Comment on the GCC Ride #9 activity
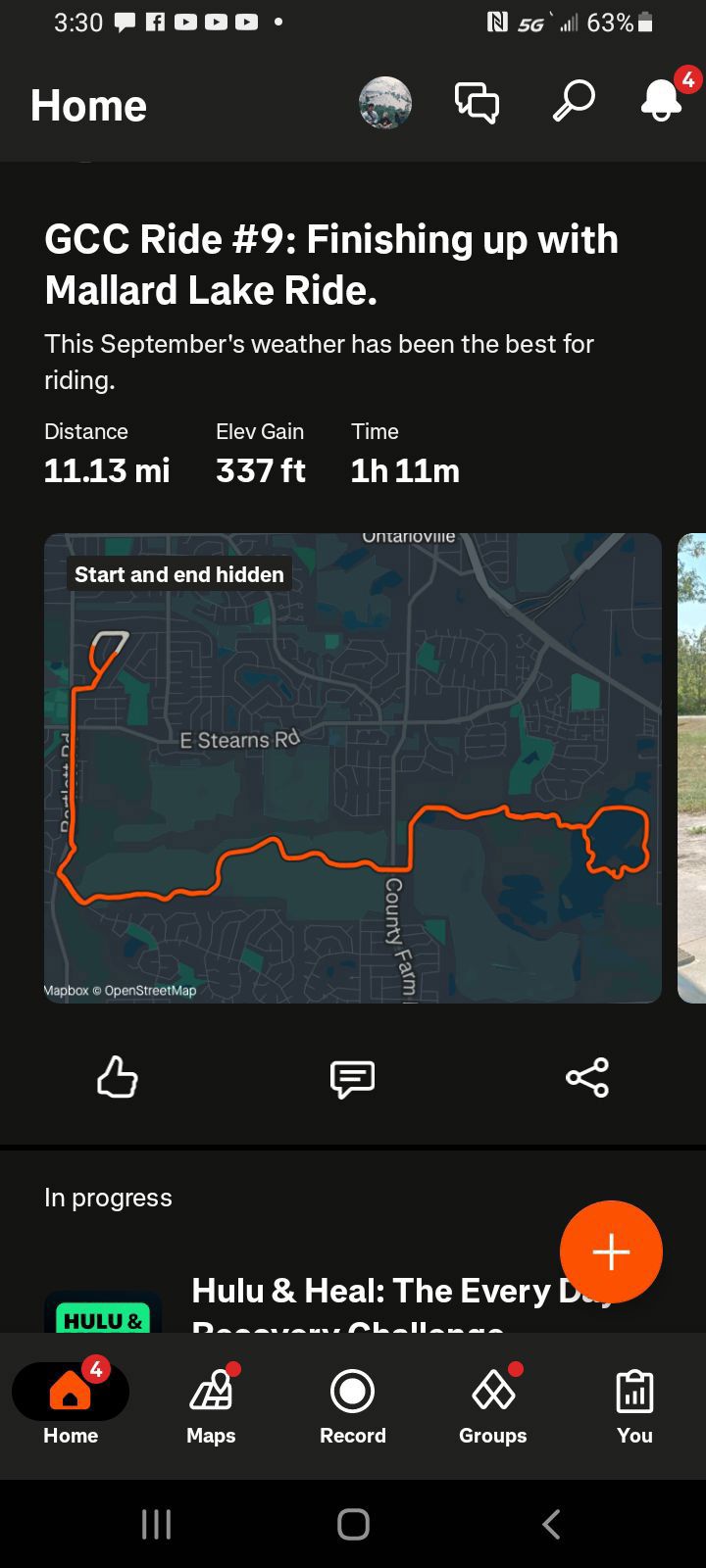The height and width of the screenshot is (1568, 706). (x=353, y=1078)
